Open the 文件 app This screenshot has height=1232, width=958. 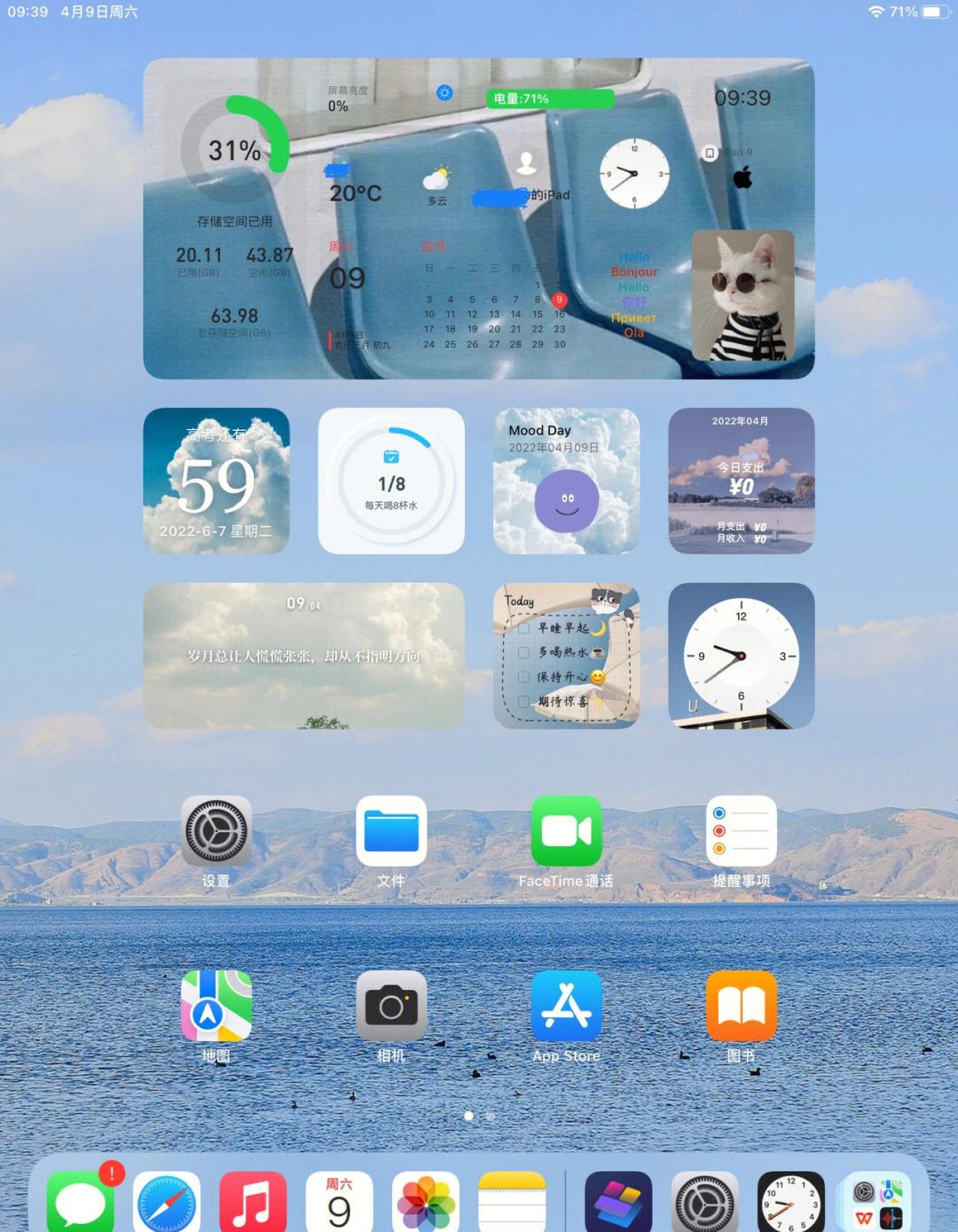[x=391, y=831]
